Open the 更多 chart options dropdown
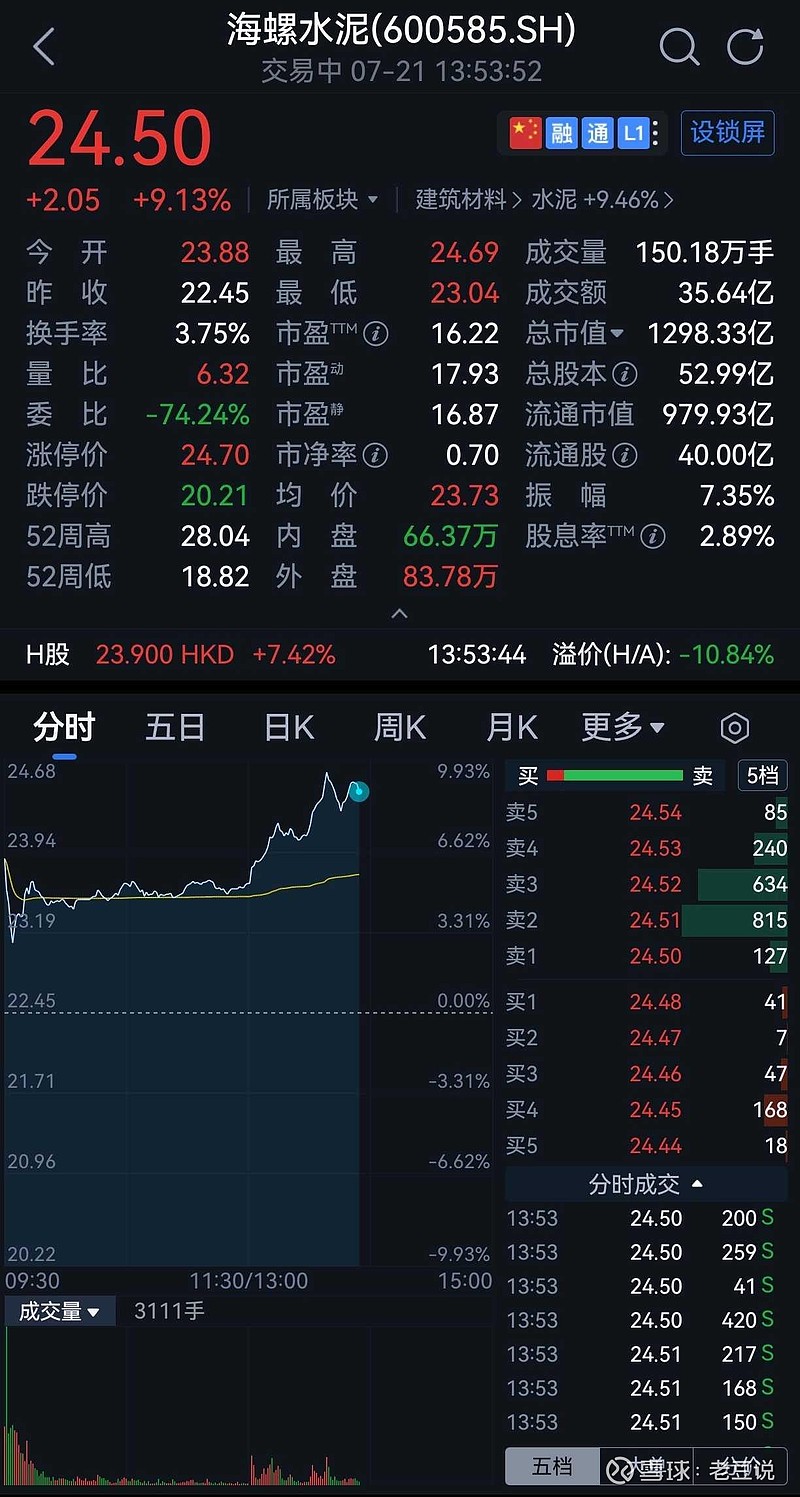 click(623, 727)
